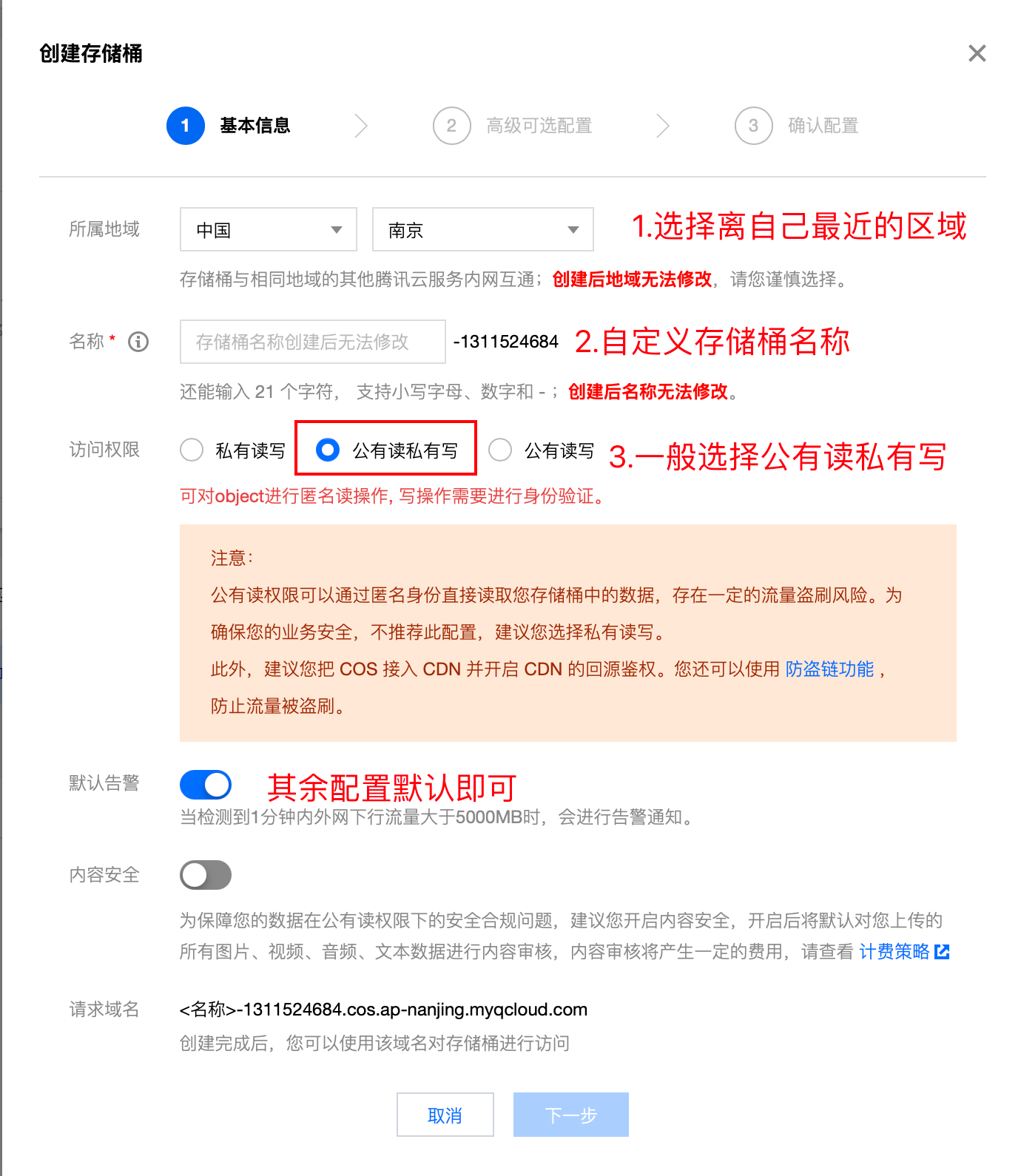Enable the 内容安全 switch
This screenshot has width=1021, height=1176.
point(206,875)
